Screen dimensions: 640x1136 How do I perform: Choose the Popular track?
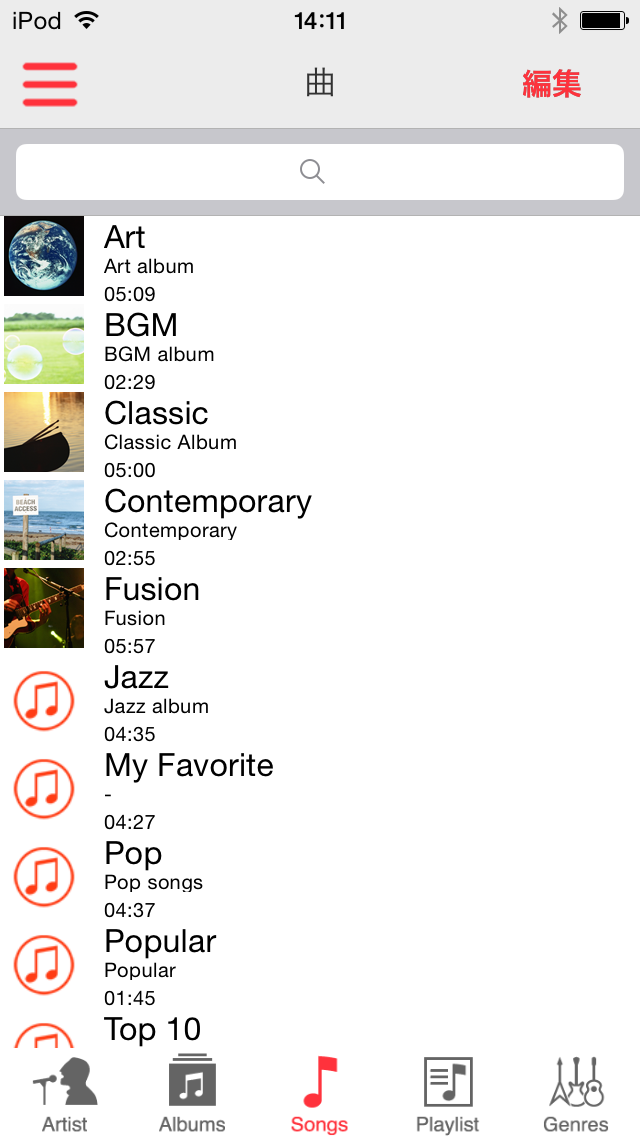(x=320, y=964)
